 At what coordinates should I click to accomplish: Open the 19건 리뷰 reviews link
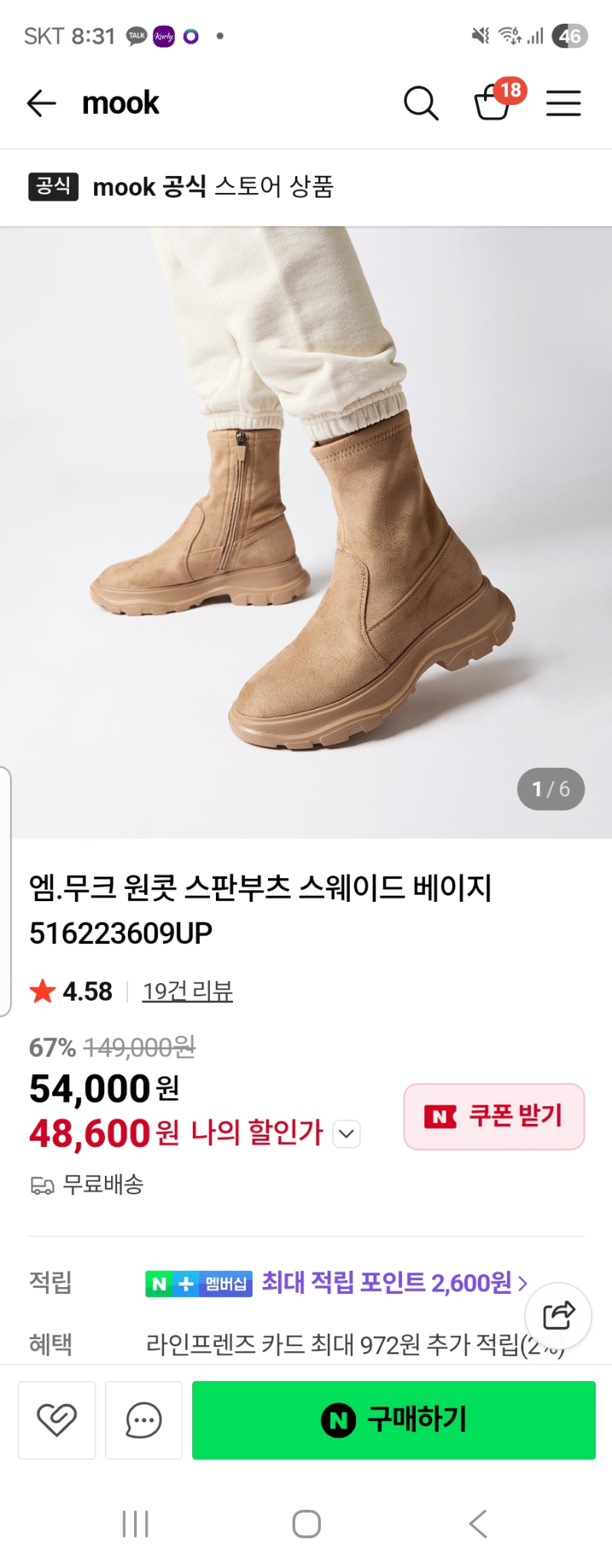[187, 991]
